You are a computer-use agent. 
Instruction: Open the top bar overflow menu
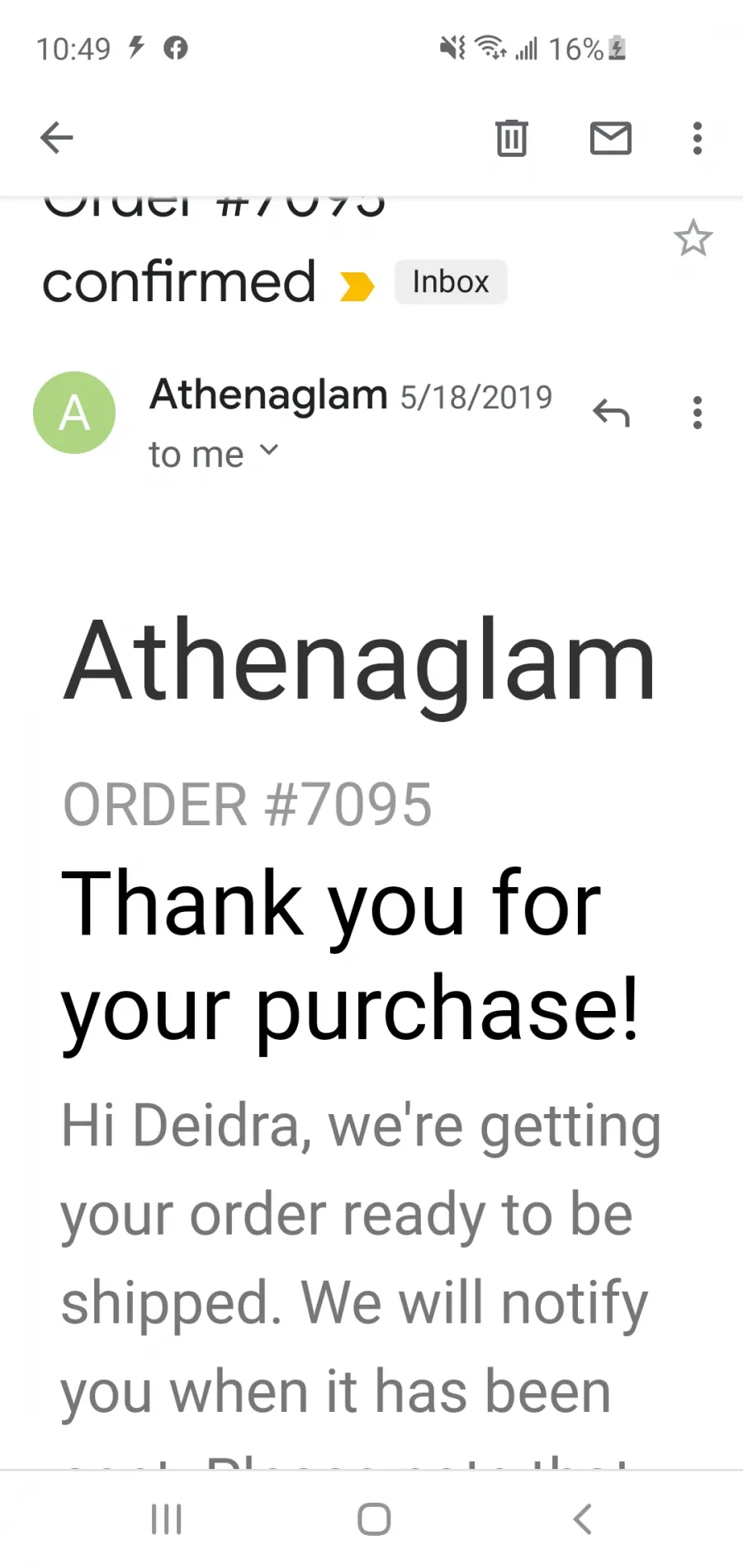click(x=698, y=138)
